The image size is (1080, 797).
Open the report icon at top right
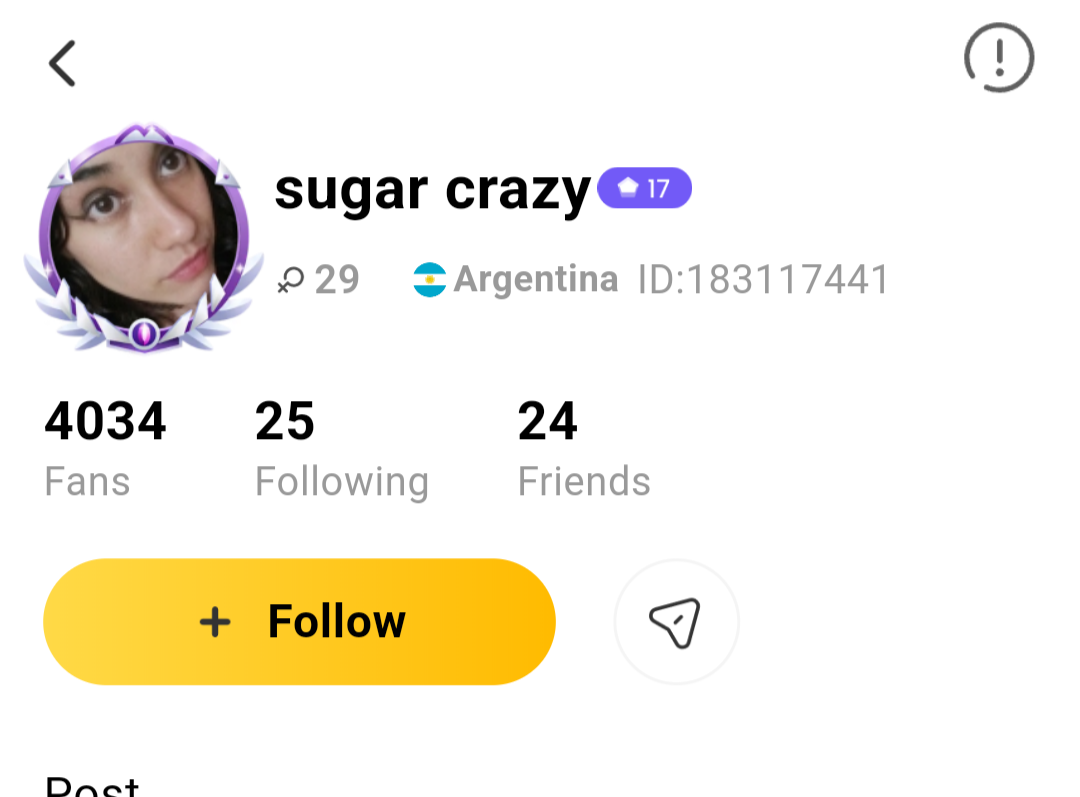click(x=998, y=59)
